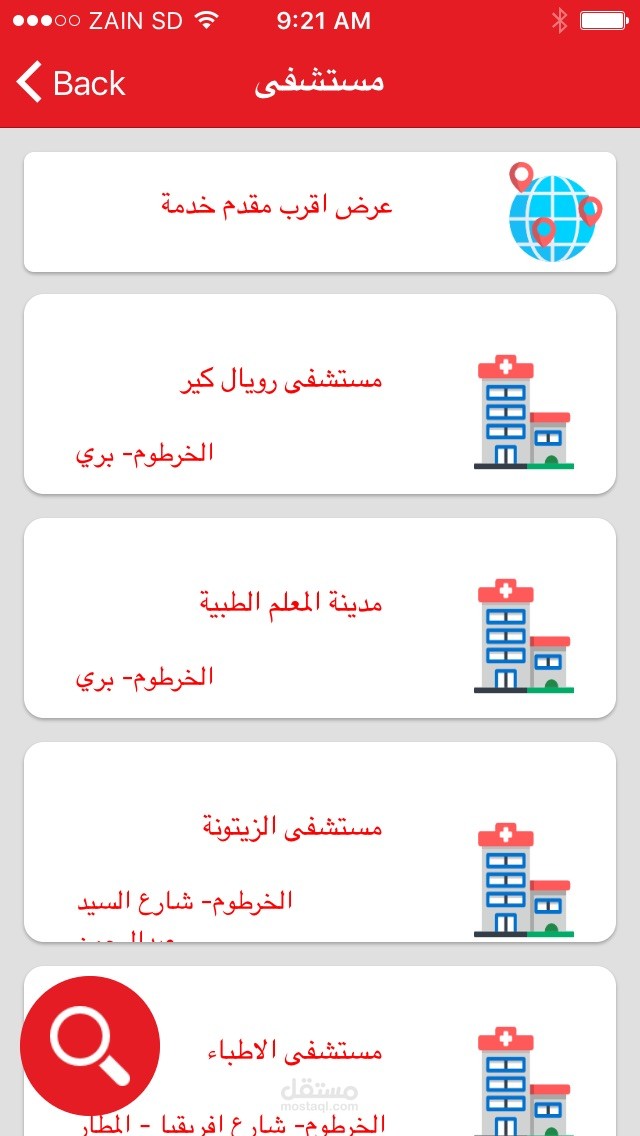This screenshot has width=640, height=1136.
Task: Go back using the Back button
Action: [70, 82]
